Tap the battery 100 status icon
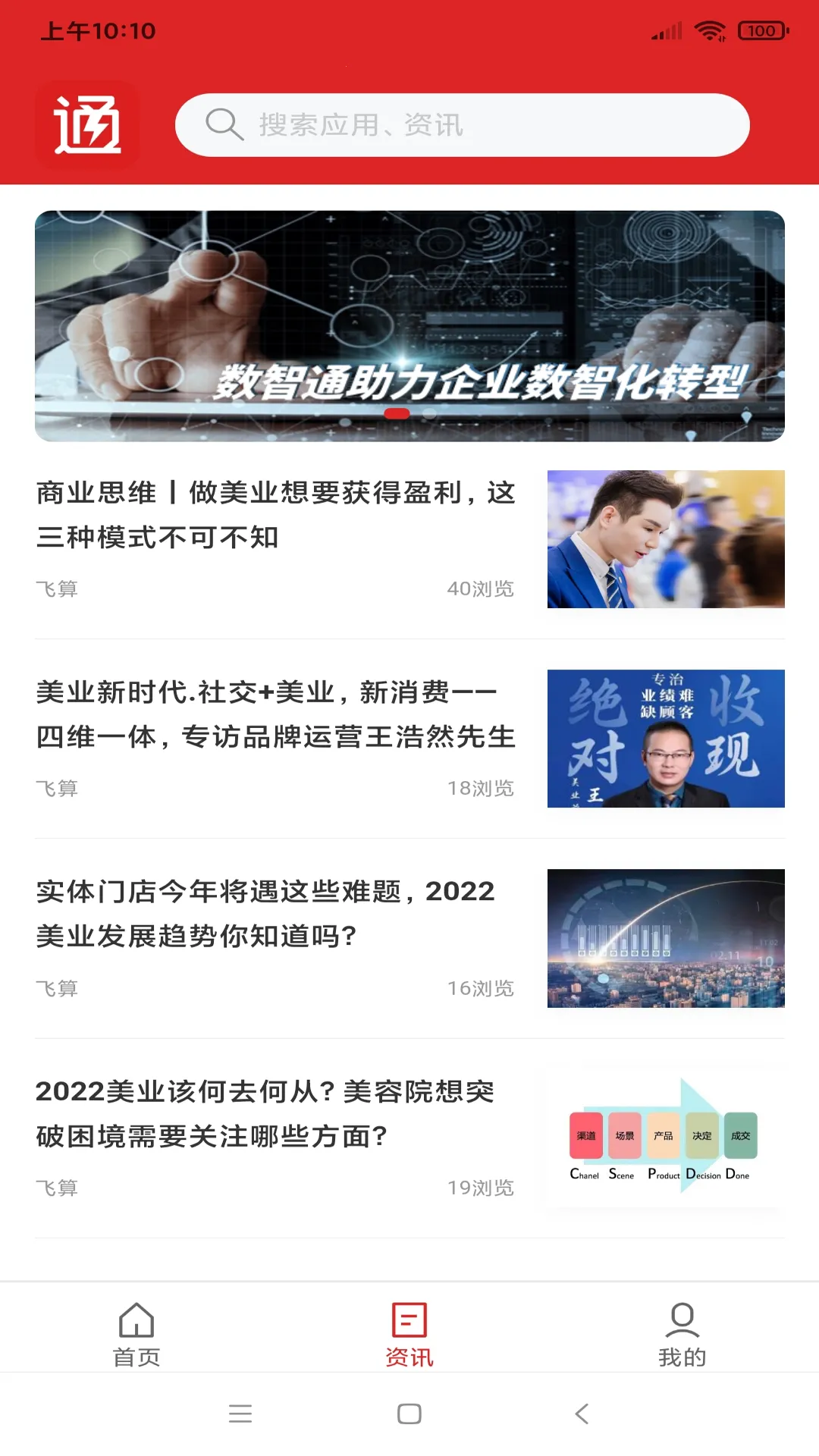The image size is (819, 1456). coord(761,32)
